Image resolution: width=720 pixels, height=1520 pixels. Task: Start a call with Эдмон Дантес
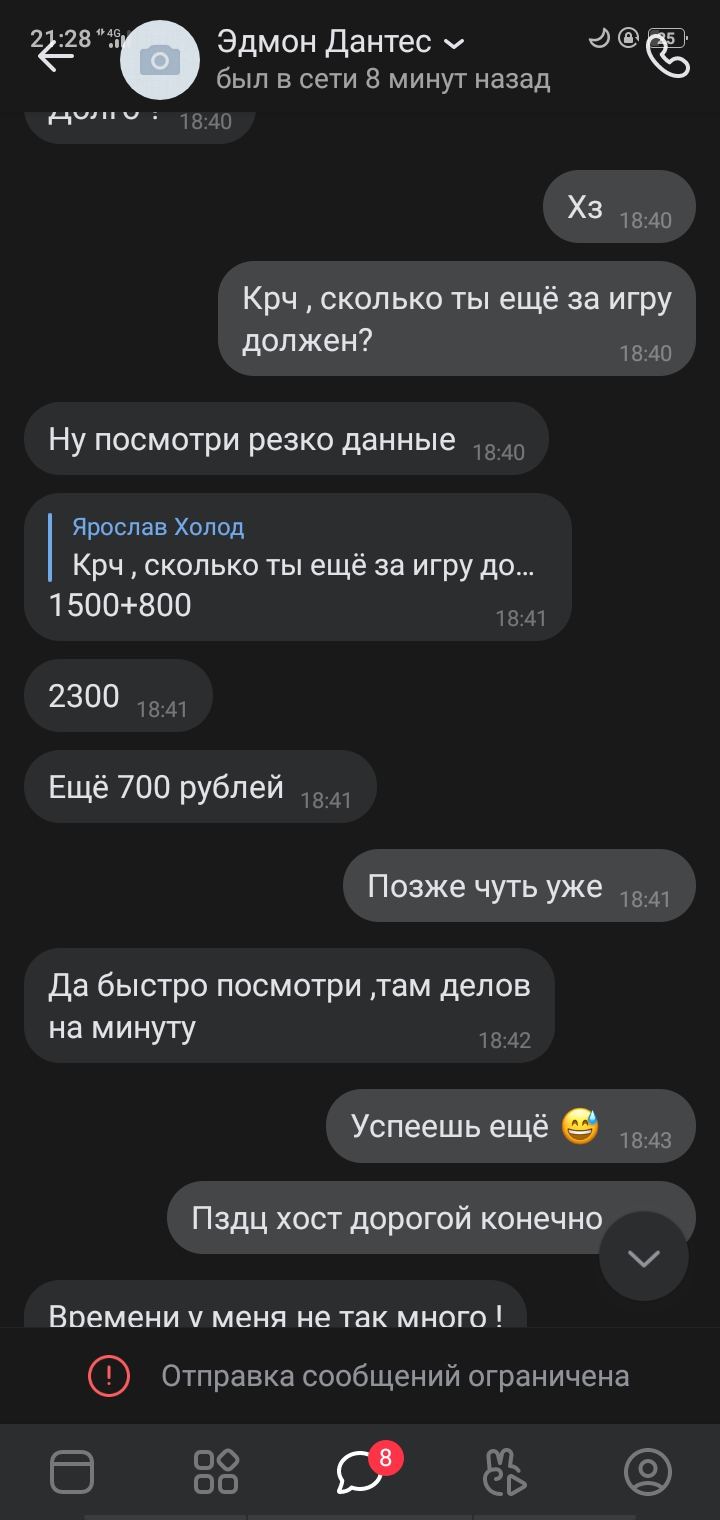pos(668,57)
